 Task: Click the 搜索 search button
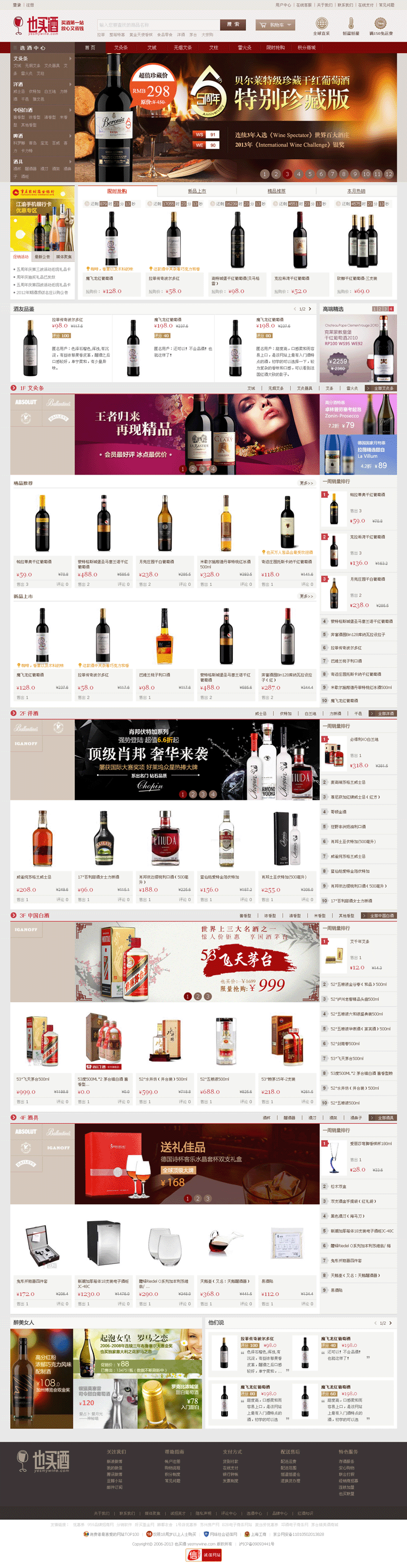(x=233, y=24)
